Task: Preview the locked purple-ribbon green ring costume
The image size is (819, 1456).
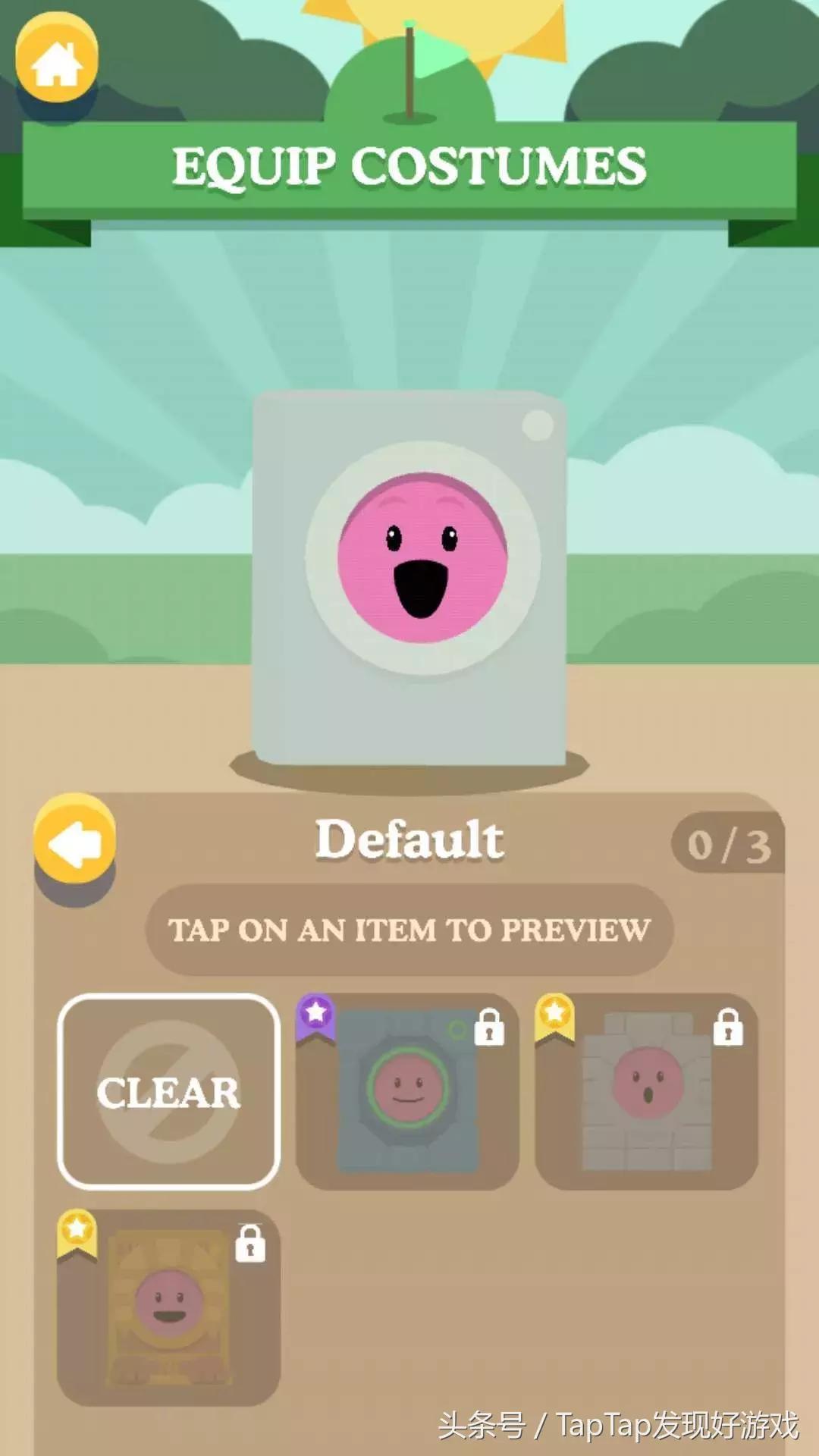Action: coord(407,1091)
